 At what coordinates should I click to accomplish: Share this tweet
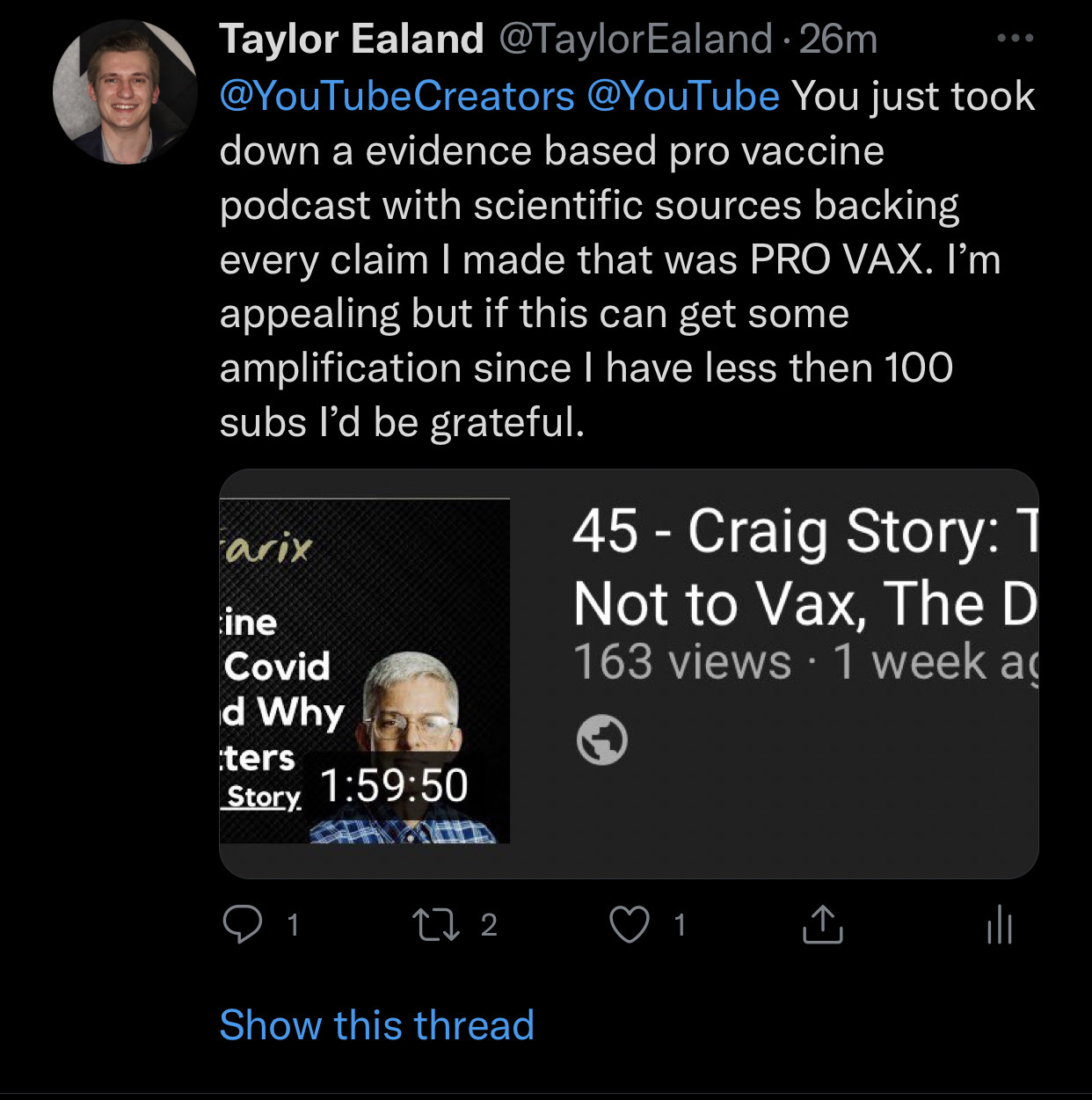point(822,925)
